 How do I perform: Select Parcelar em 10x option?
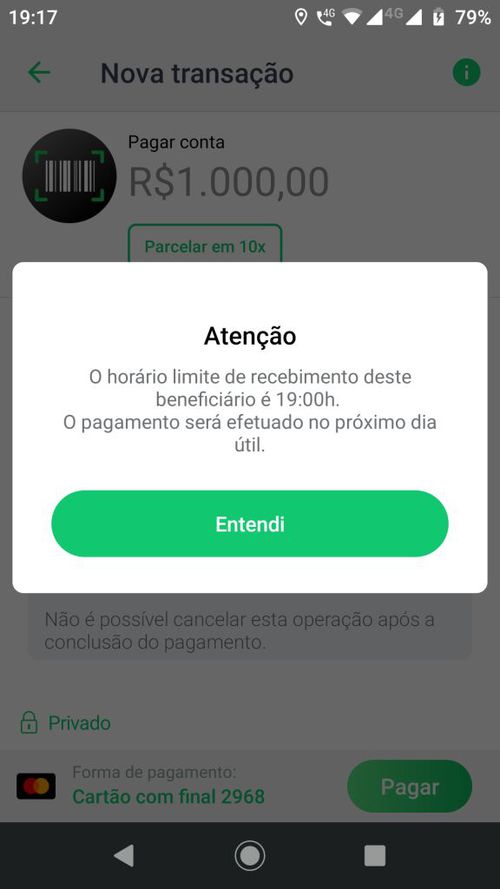205,247
